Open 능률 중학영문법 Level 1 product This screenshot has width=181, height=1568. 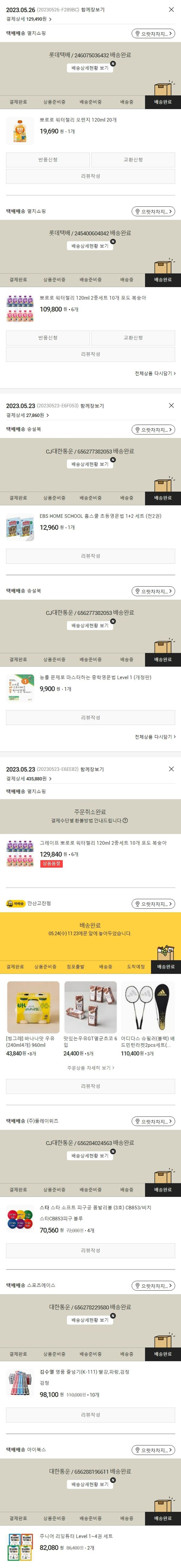(x=95, y=678)
